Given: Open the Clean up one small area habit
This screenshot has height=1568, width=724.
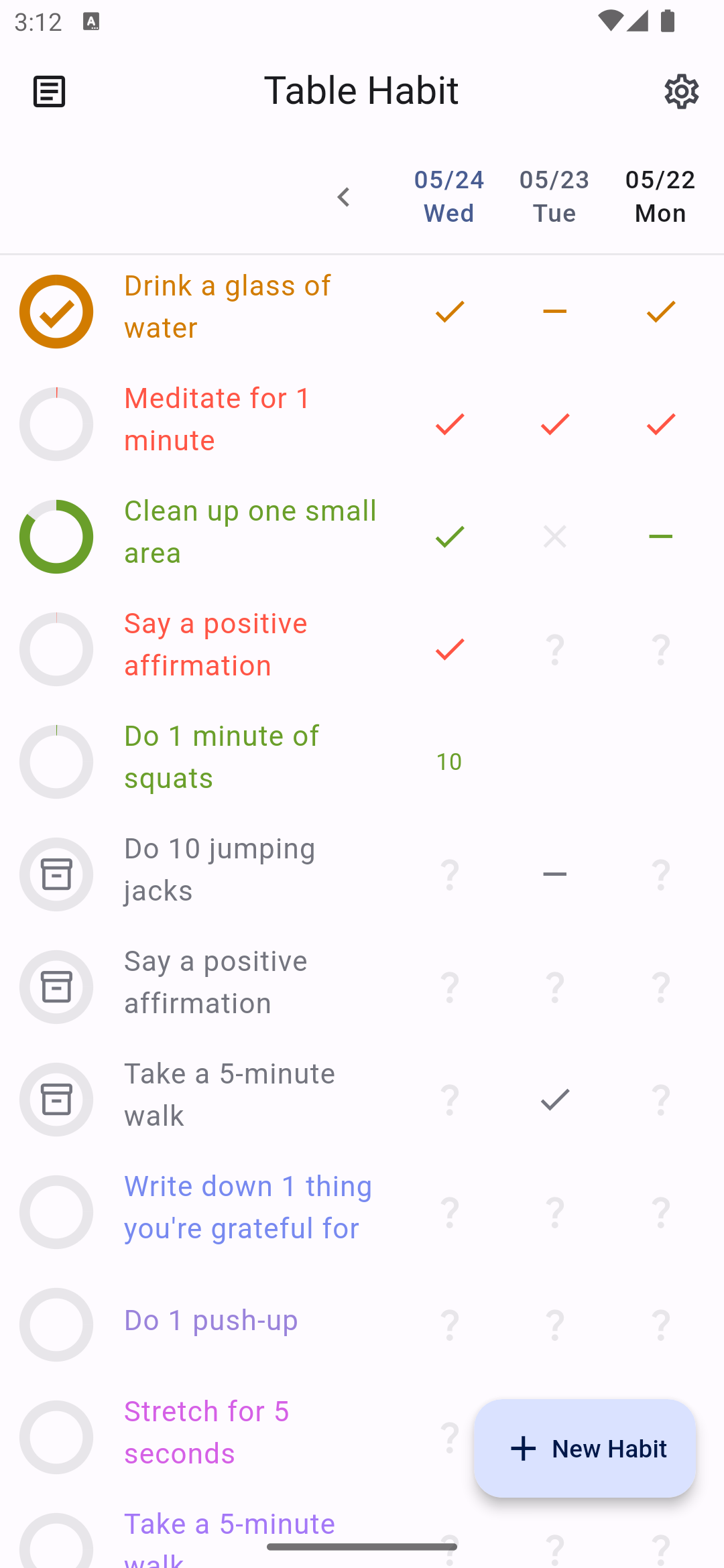Looking at the screenshot, I should (249, 532).
